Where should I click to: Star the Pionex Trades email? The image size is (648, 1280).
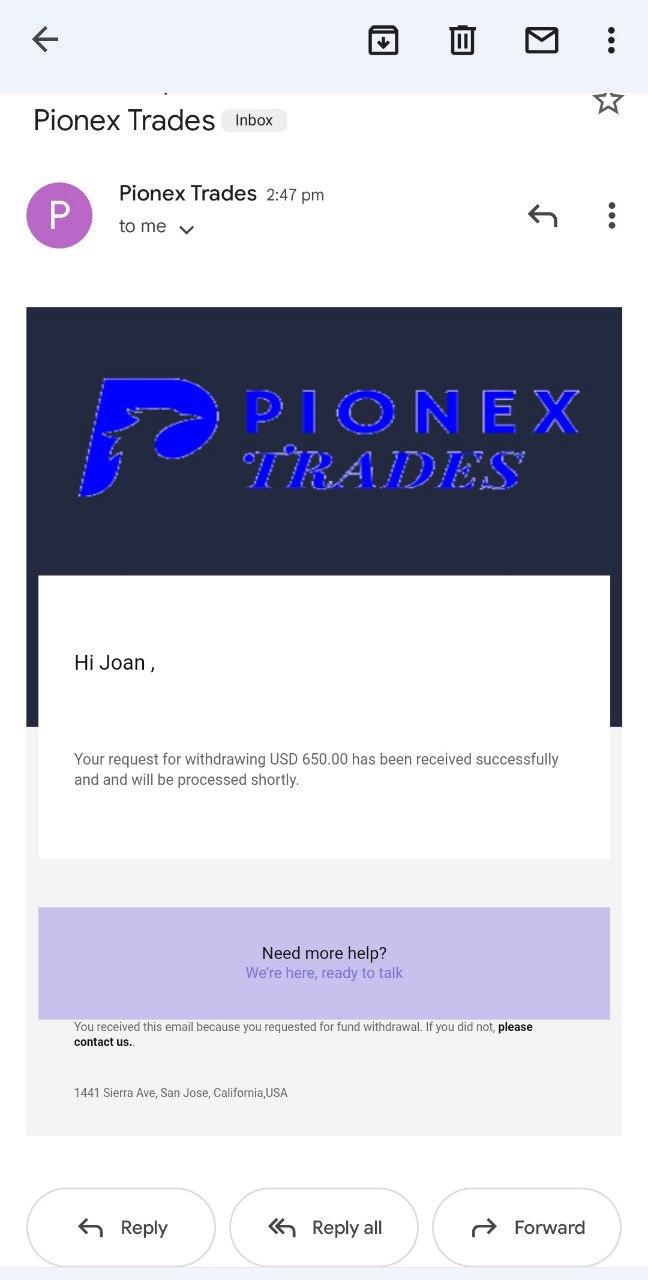coord(608,102)
